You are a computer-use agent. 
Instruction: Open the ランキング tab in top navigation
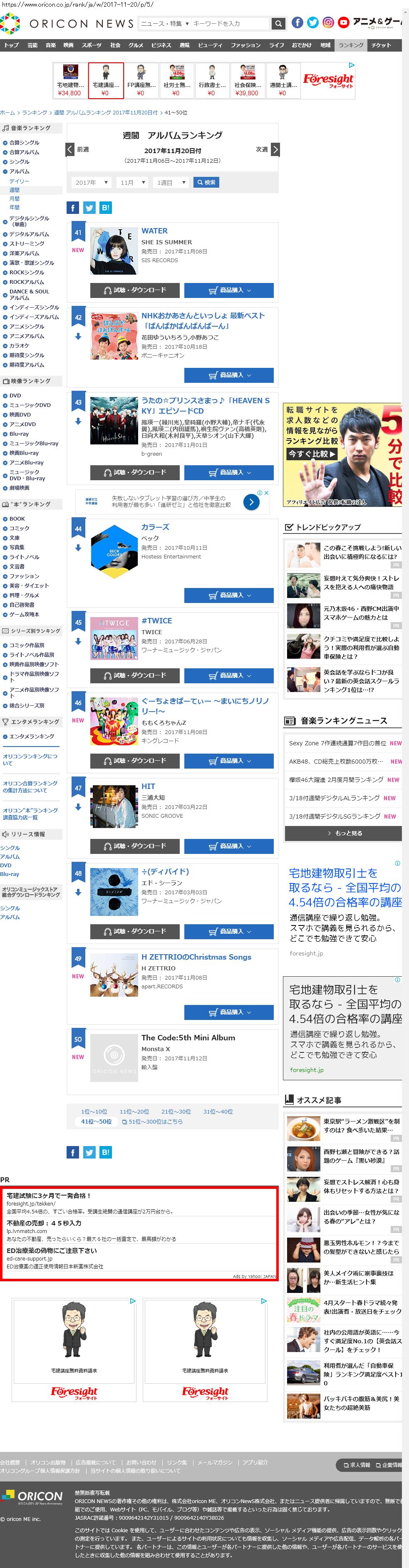click(x=351, y=45)
